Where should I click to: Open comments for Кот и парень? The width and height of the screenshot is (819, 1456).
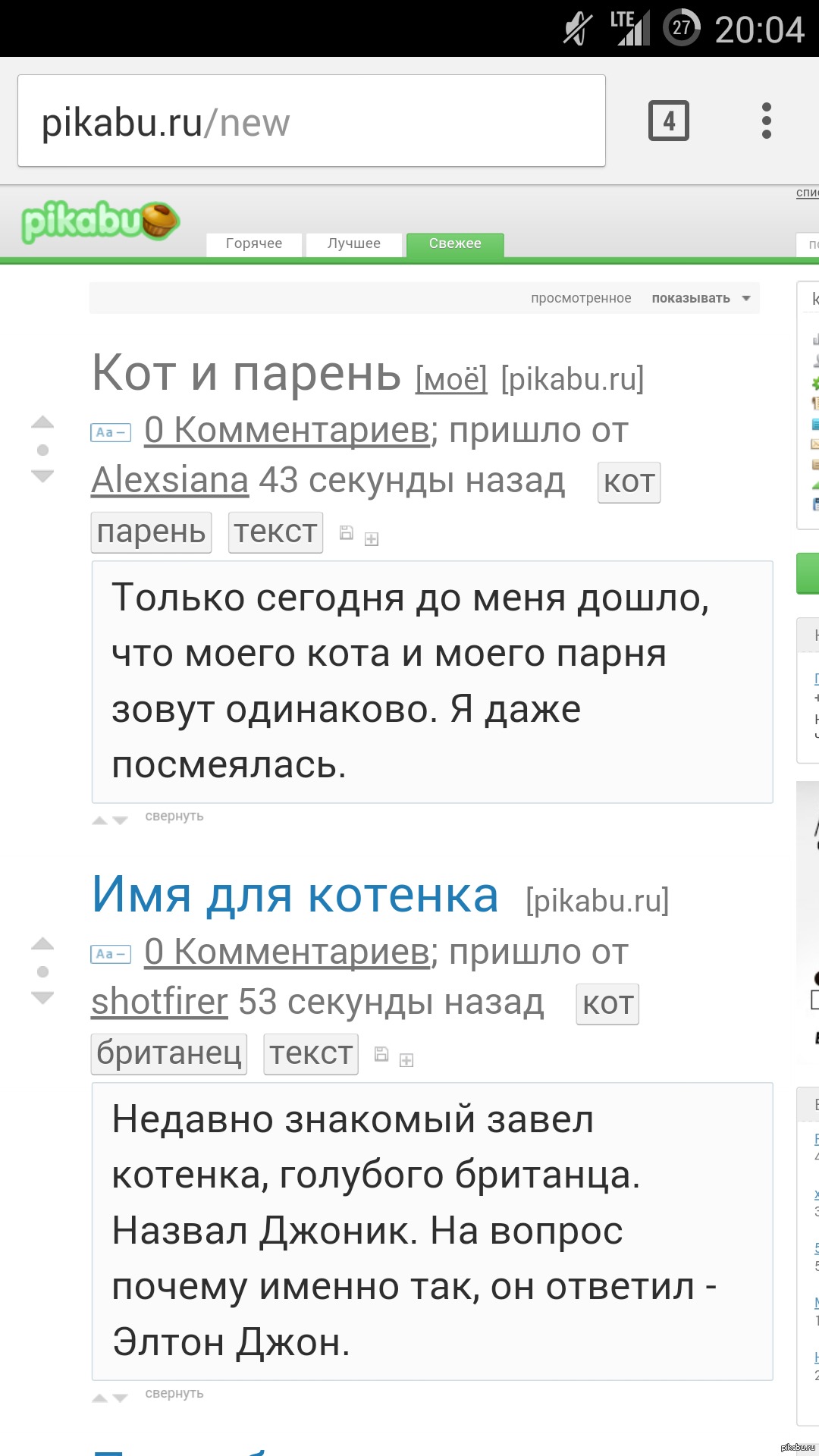pyautogui.click(x=287, y=431)
